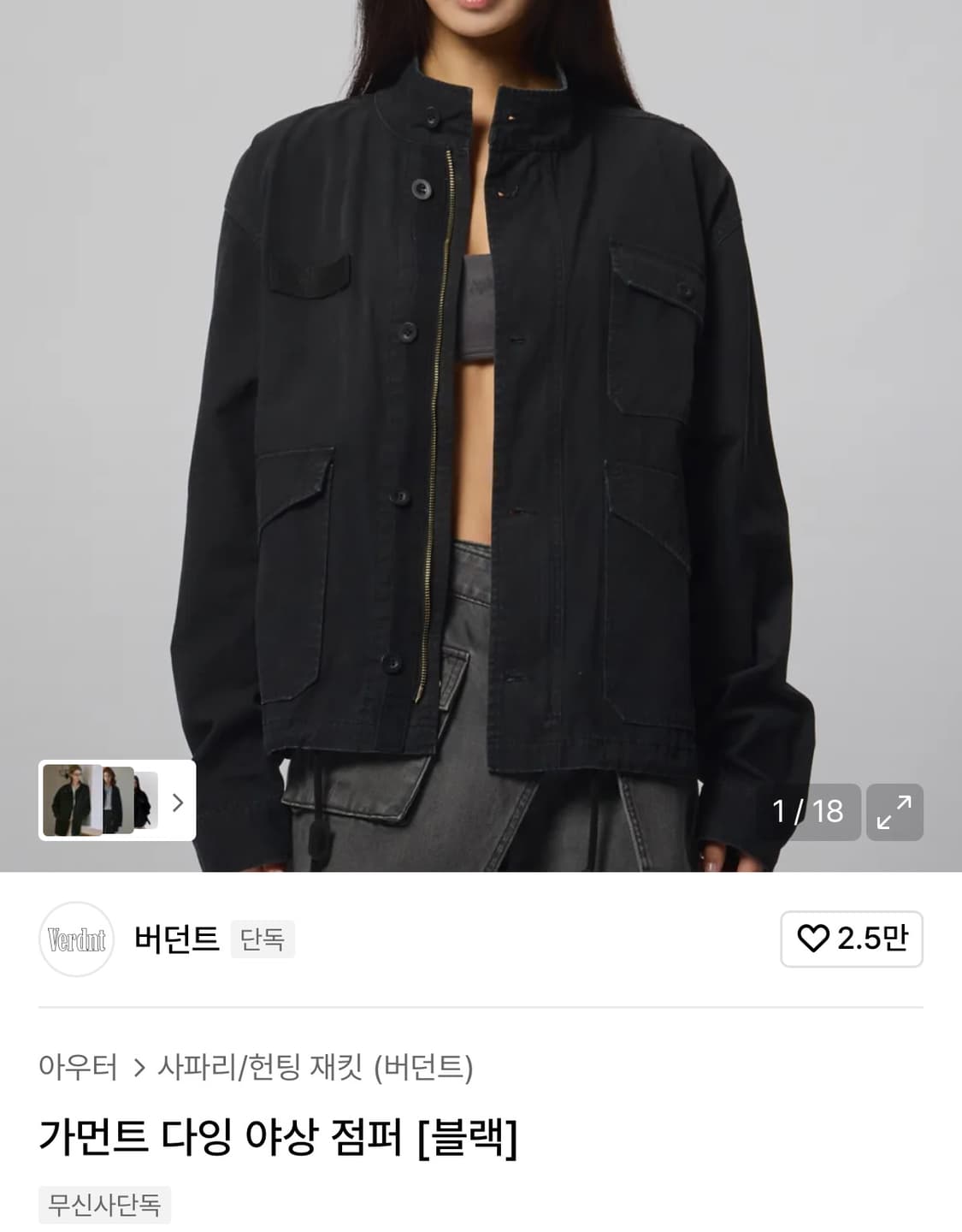Click the 단독 badge next to brand name
962x1232 pixels.
click(263, 939)
